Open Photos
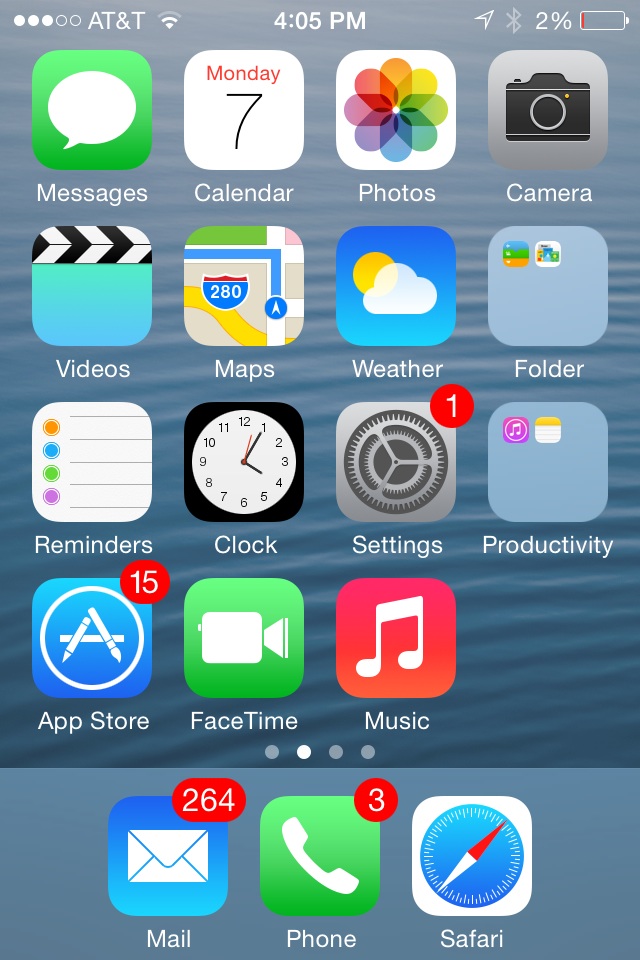 (x=396, y=110)
